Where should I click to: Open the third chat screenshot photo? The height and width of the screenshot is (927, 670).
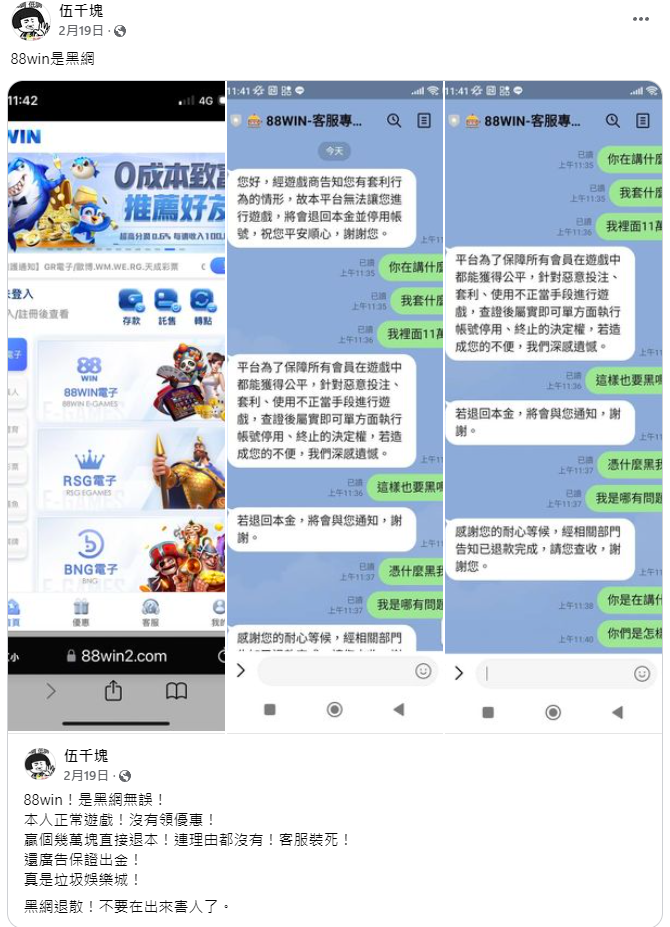click(553, 405)
